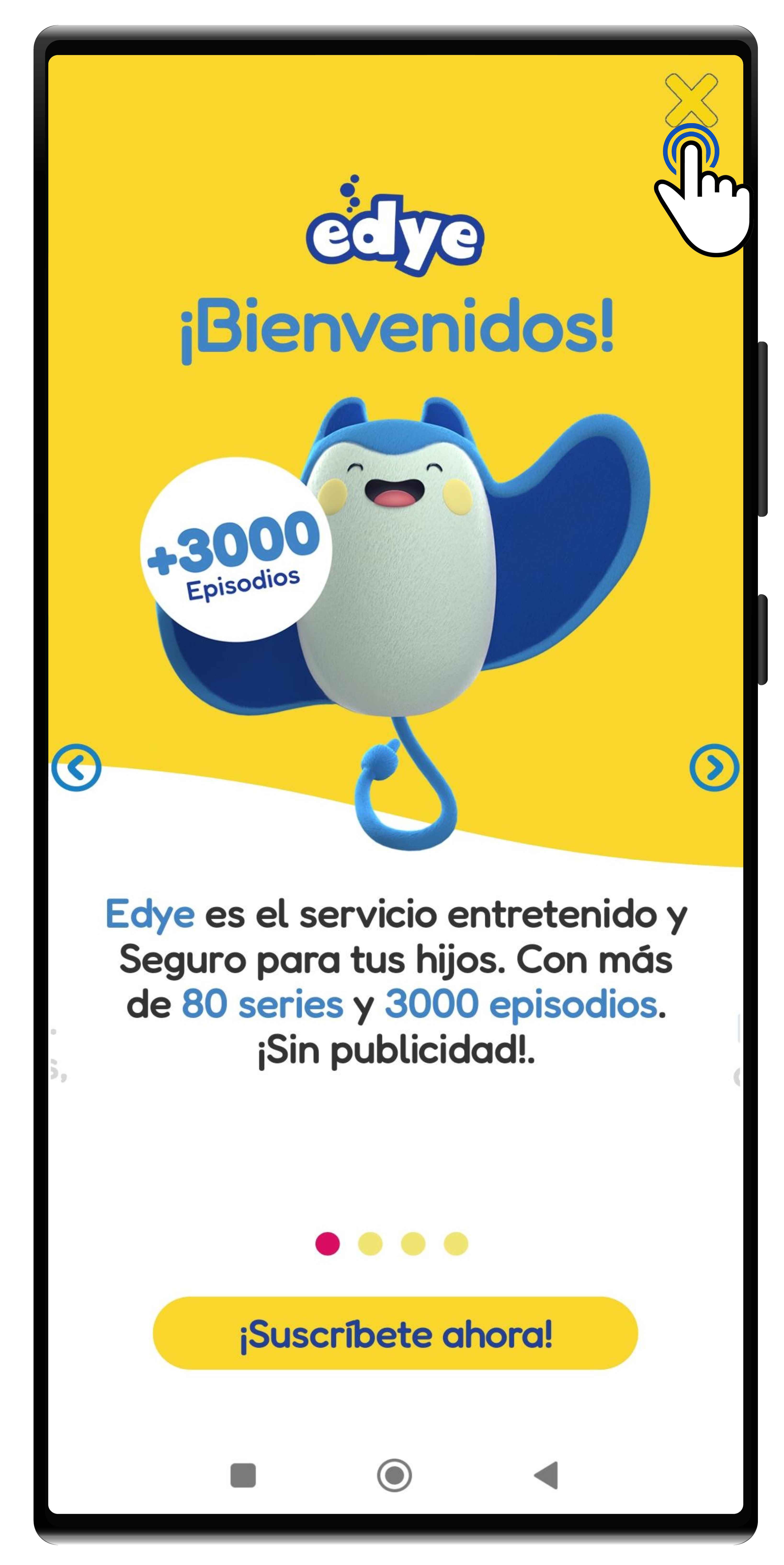The height and width of the screenshot is (1565, 784).
Task: Tap the ¡Suscríbete ahora! button
Action: click(x=395, y=1333)
